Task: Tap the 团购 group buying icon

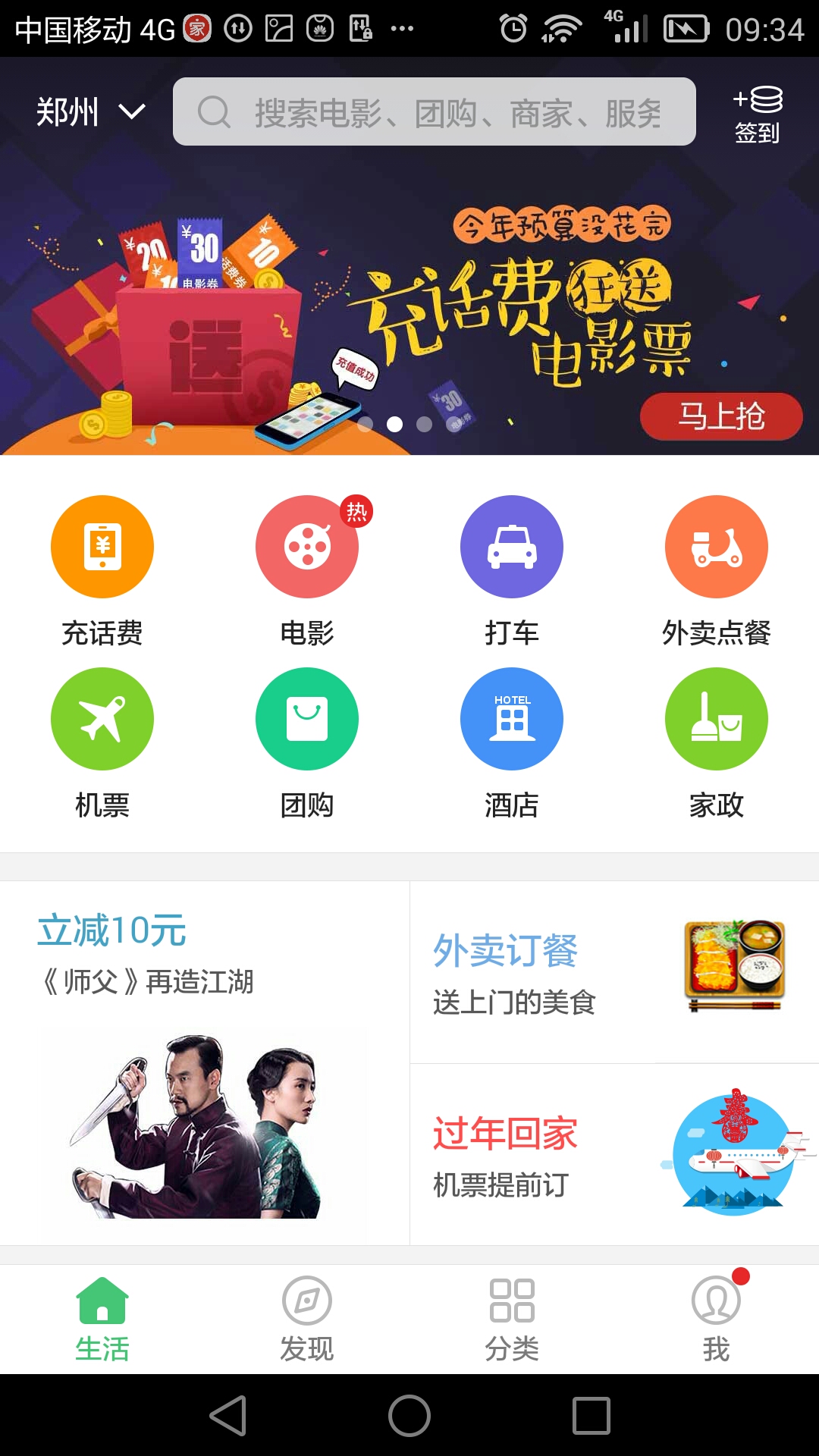Action: 307,719
